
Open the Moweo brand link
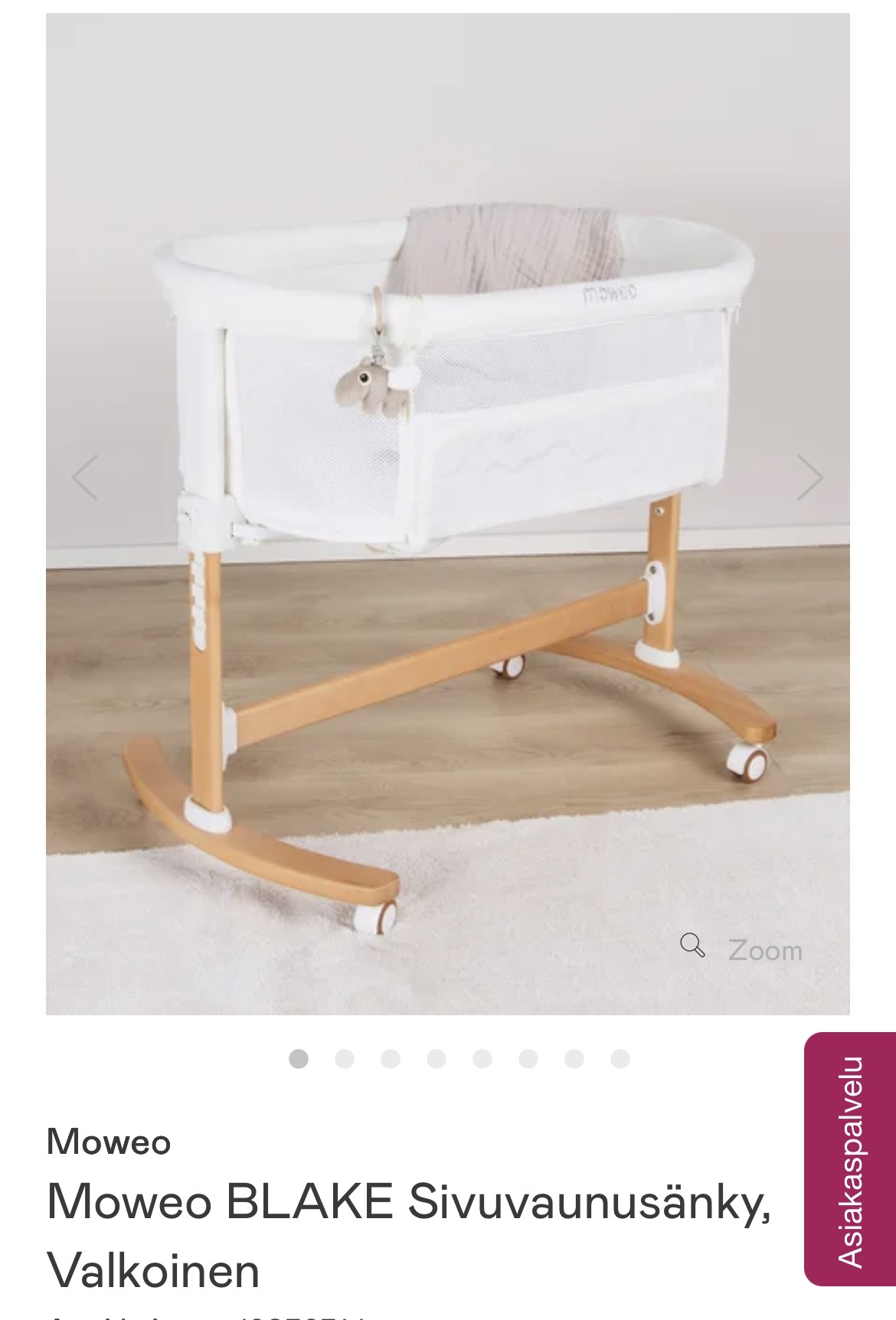109,1142
